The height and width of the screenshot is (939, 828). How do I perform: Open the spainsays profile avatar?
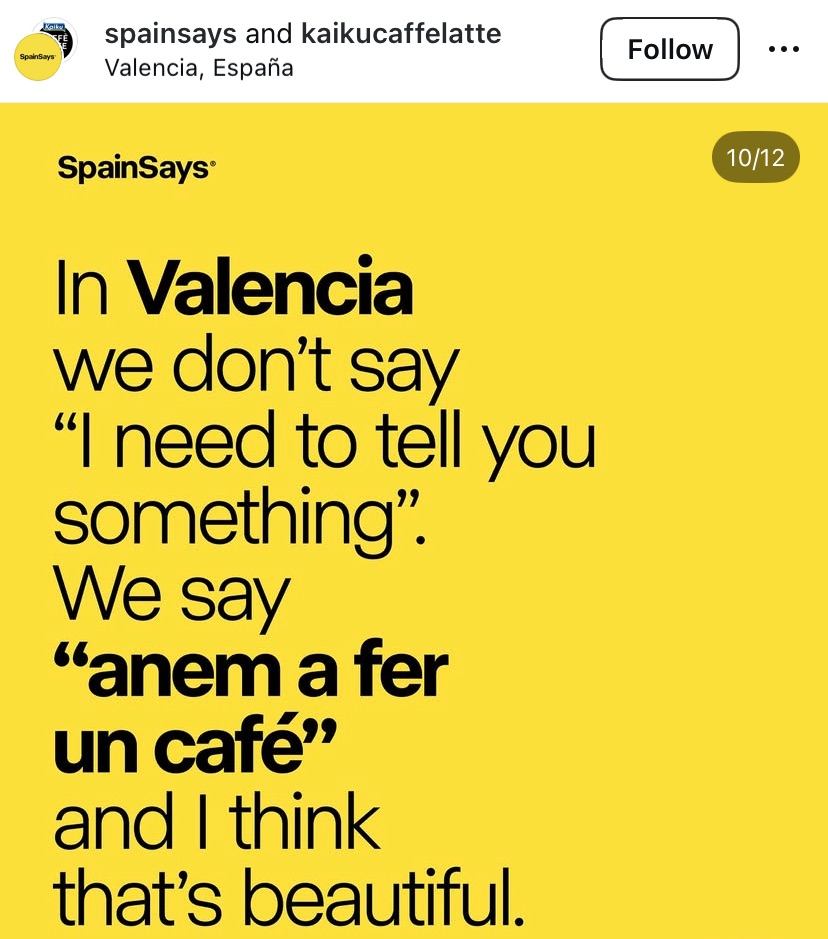pyautogui.click(x=40, y=56)
